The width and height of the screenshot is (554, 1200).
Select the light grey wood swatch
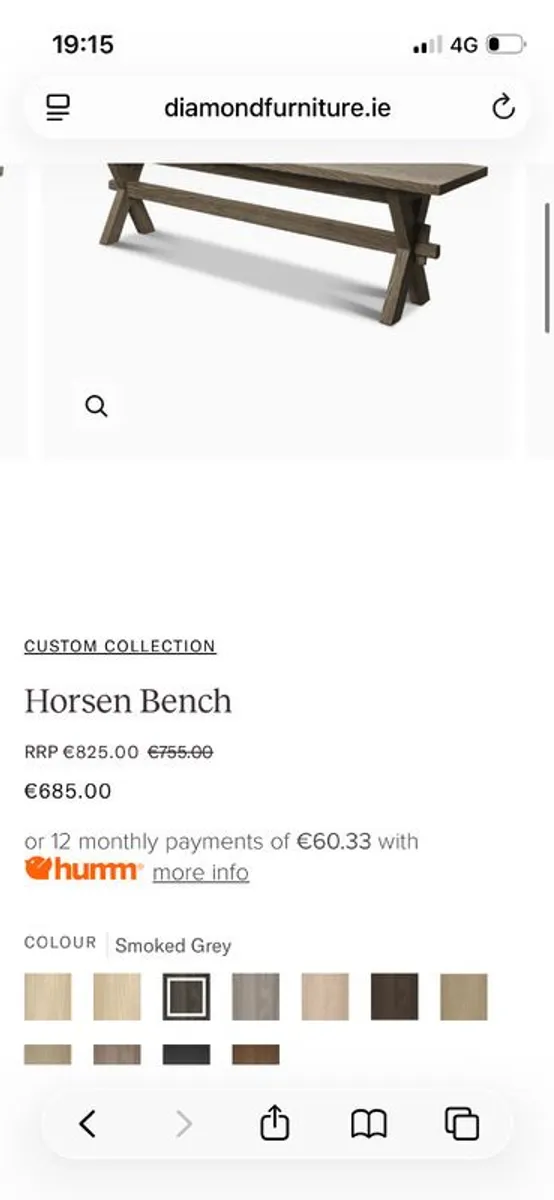[256, 997]
